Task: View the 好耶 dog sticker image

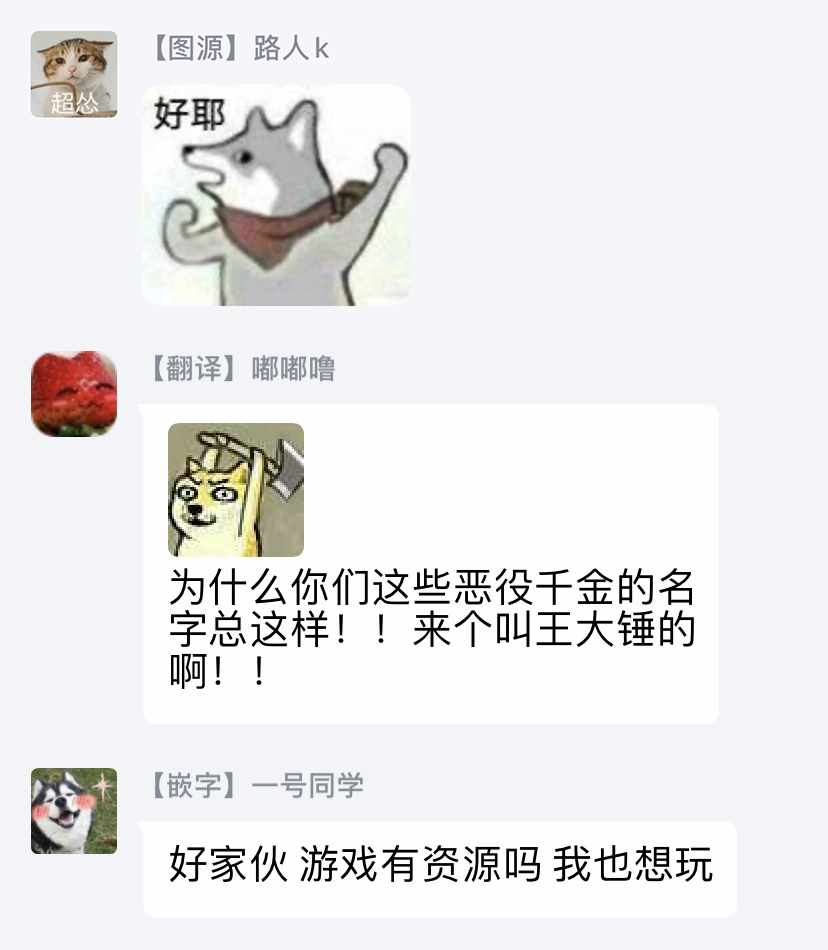Action: point(276,195)
